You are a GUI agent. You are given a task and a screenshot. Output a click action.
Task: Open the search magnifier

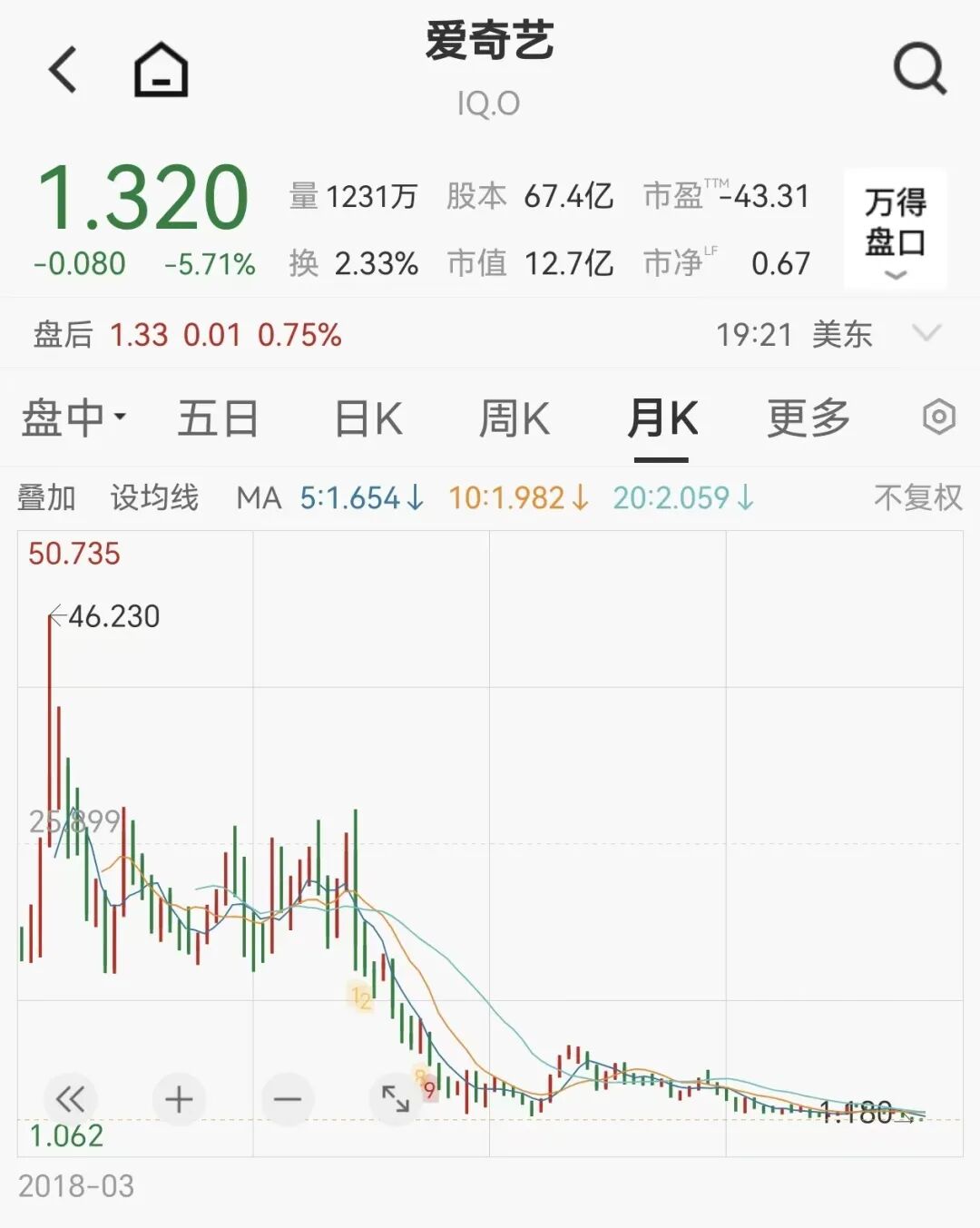click(919, 69)
